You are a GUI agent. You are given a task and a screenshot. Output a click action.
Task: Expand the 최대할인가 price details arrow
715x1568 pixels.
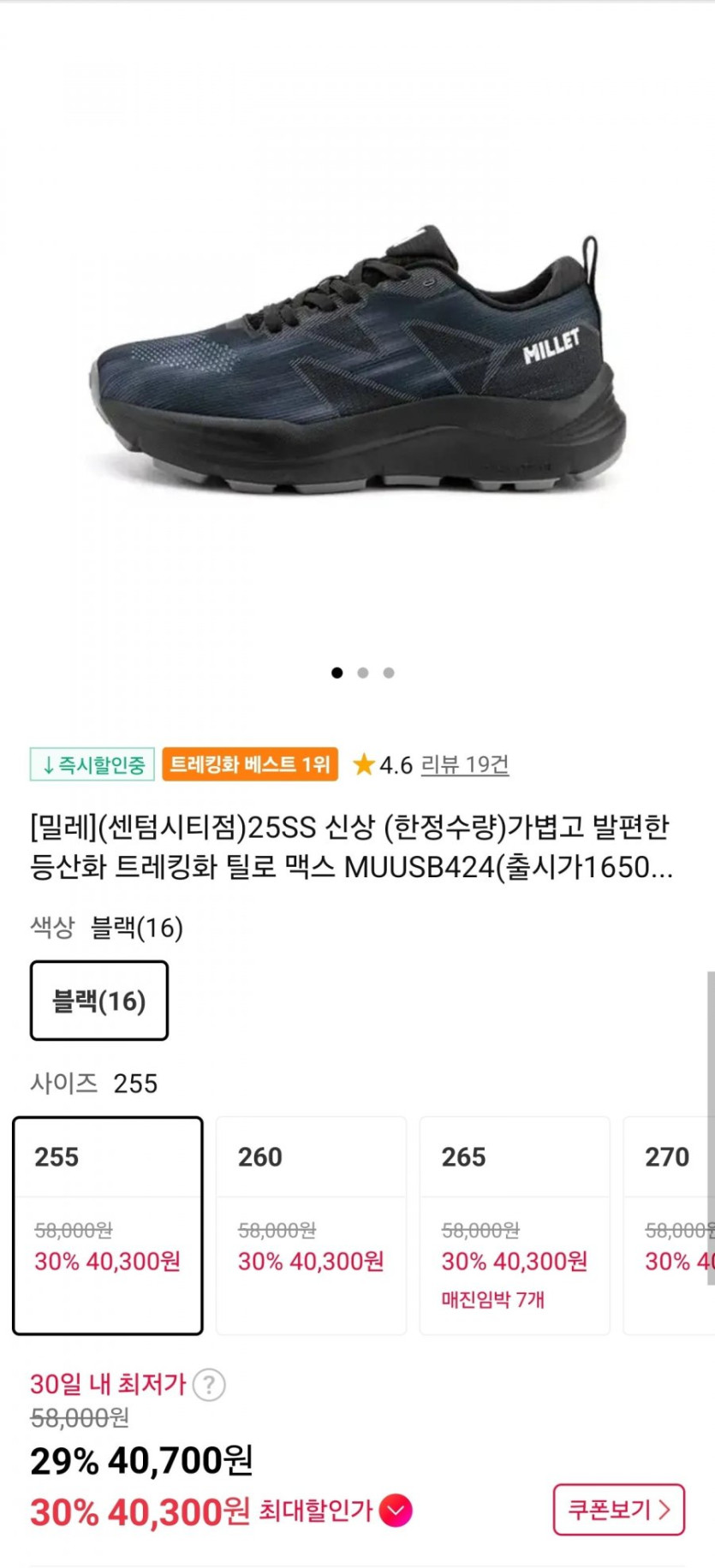[x=396, y=1511]
